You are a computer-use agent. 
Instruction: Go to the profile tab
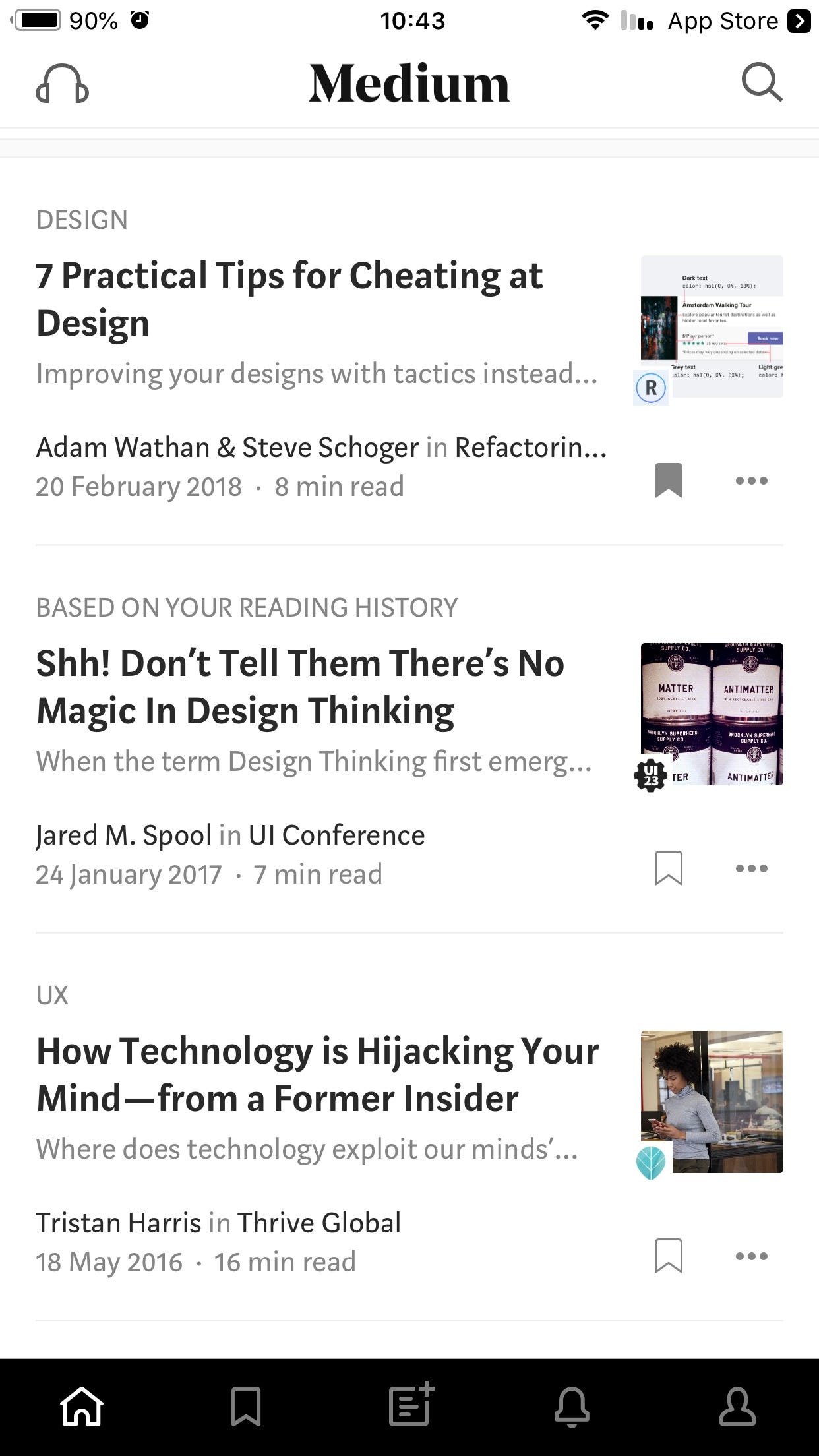(737, 1407)
